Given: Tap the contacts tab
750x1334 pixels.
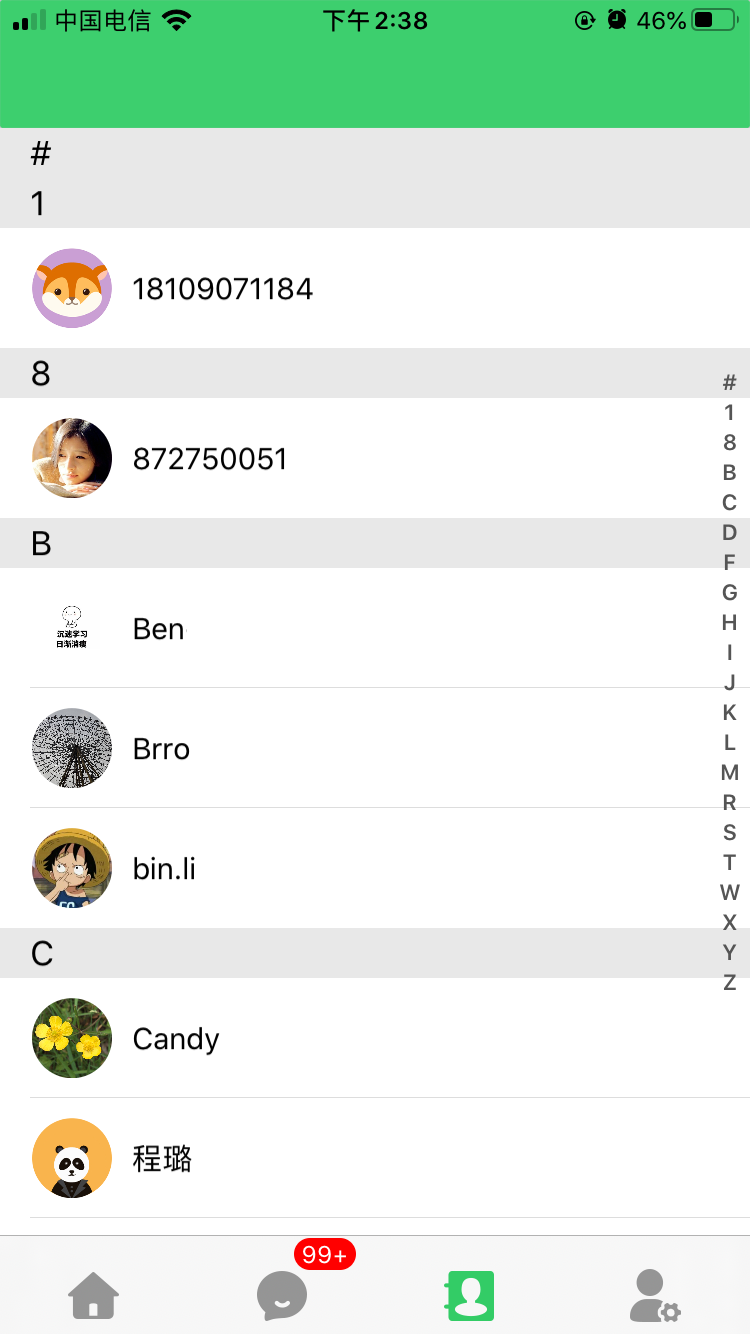Looking at the screenshot, I should pyautogui.click(x=469, y=1296).
